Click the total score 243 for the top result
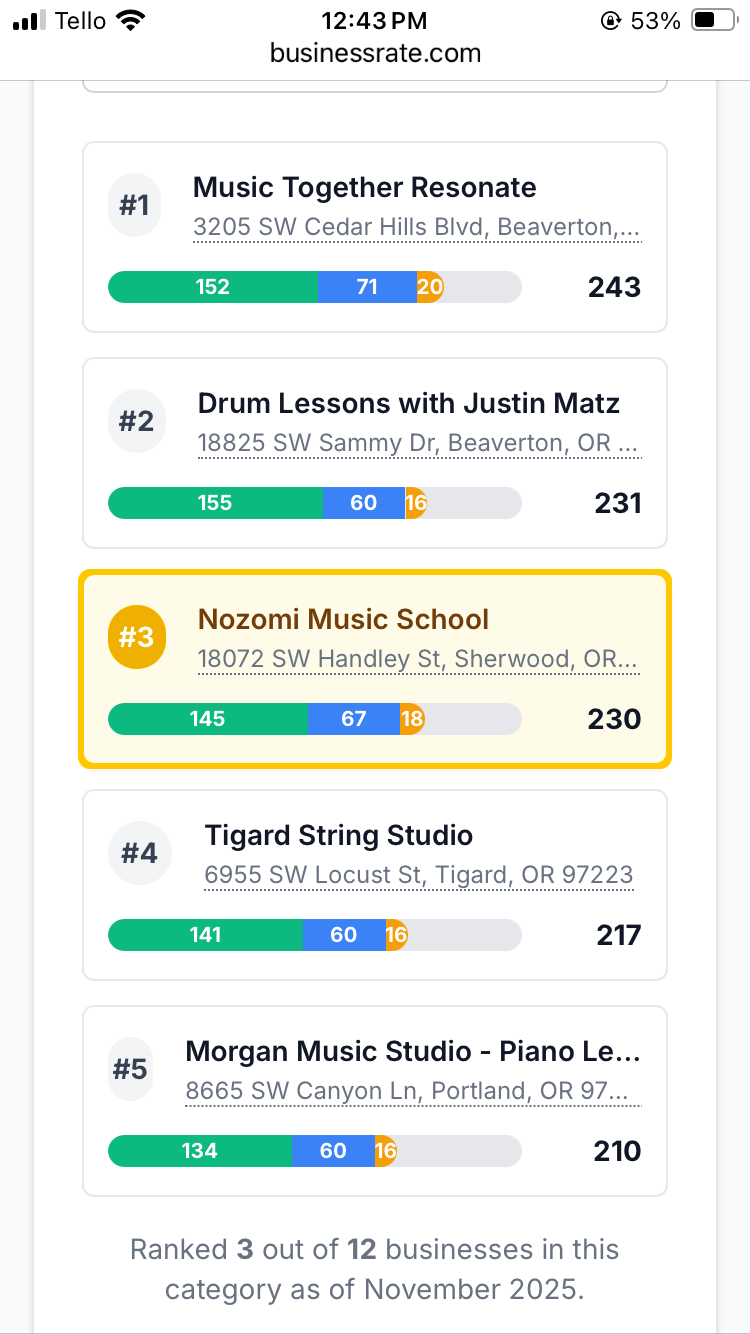 point(613,288)
